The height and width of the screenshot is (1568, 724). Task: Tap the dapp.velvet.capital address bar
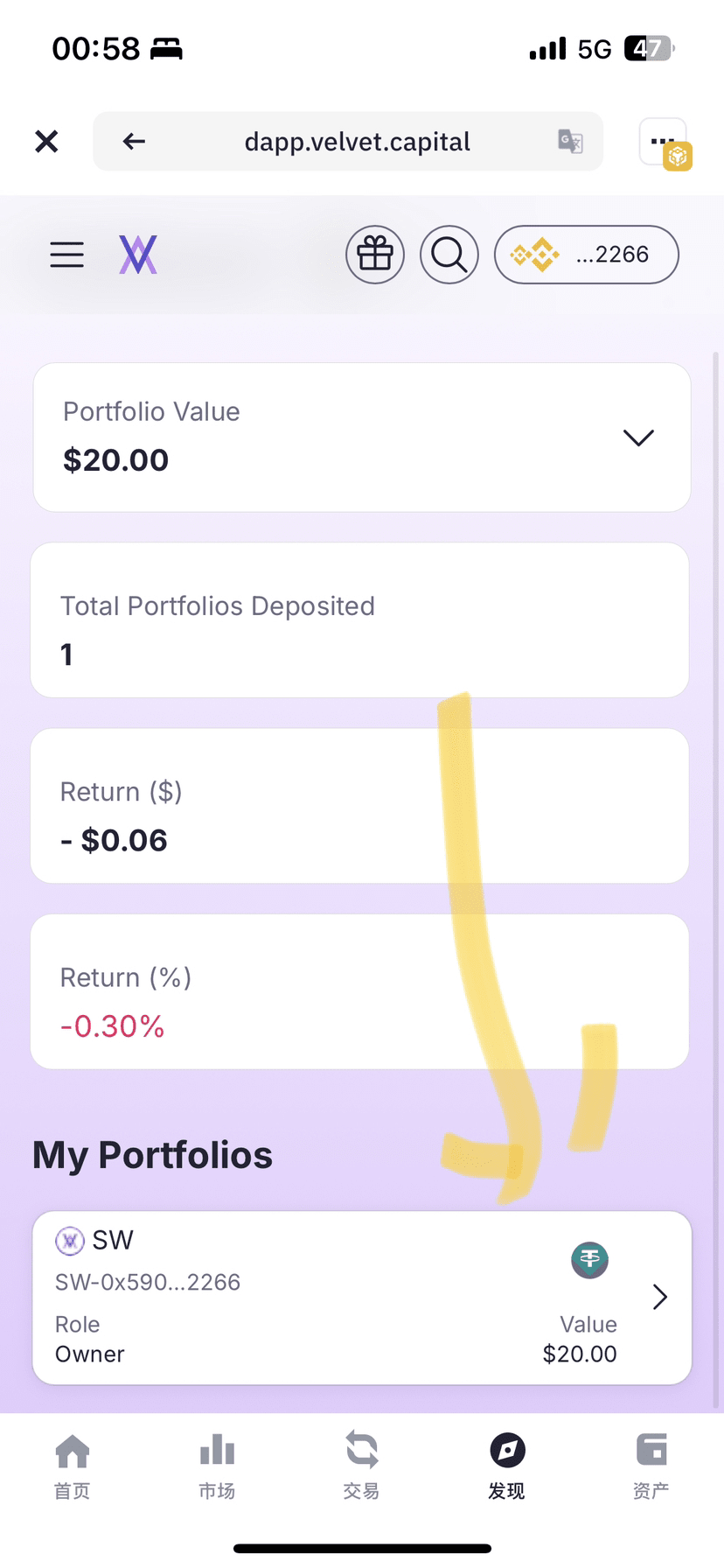click(x=348, y=141)
